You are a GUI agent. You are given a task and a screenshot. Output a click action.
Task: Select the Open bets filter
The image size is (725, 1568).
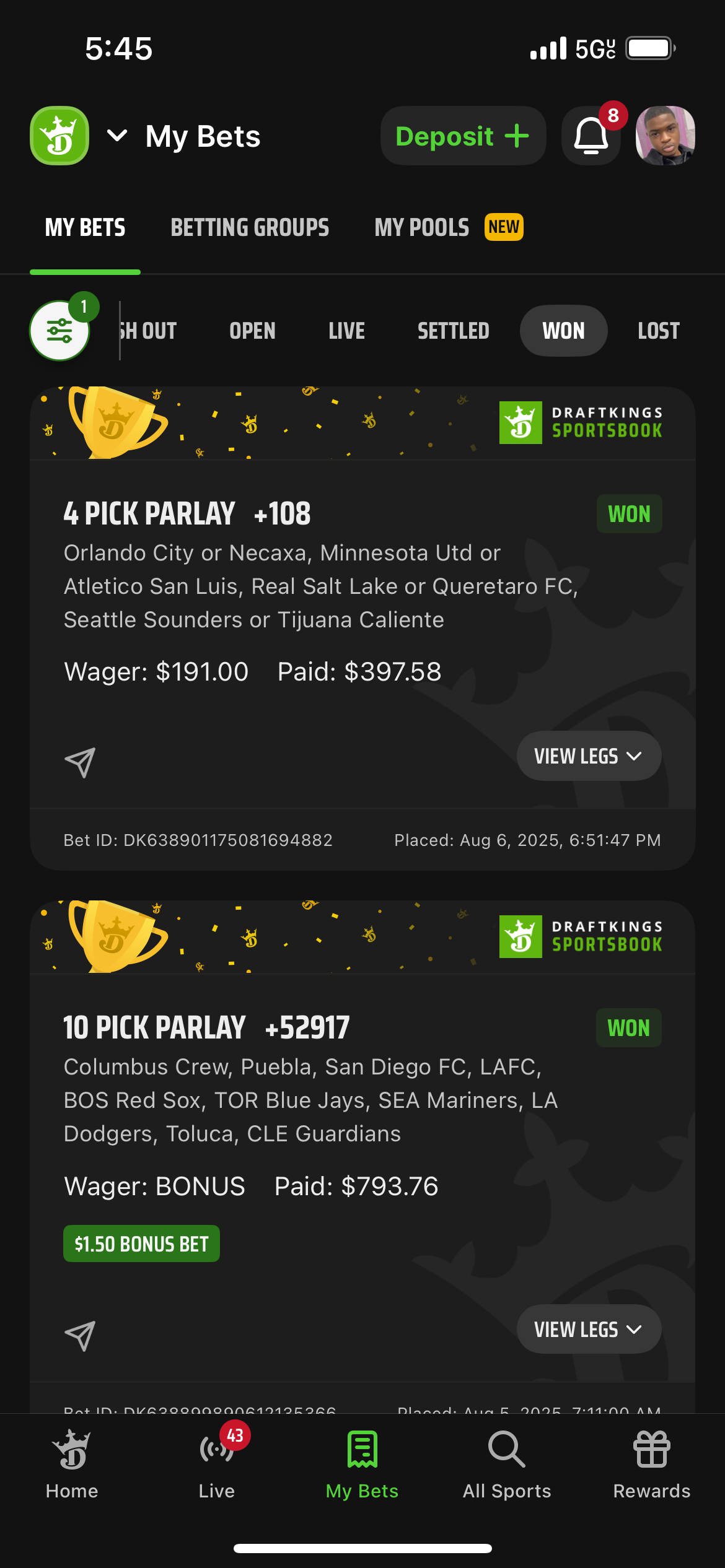pyautogui.click(x=252, y=331)
